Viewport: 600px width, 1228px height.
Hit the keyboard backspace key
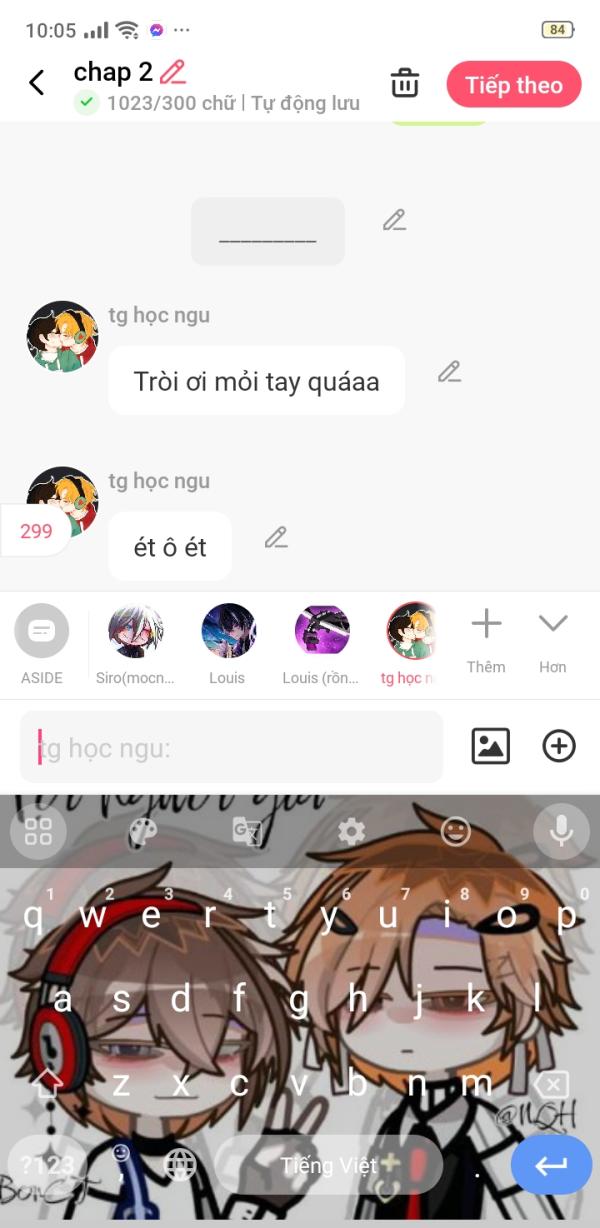[551, 1084]
